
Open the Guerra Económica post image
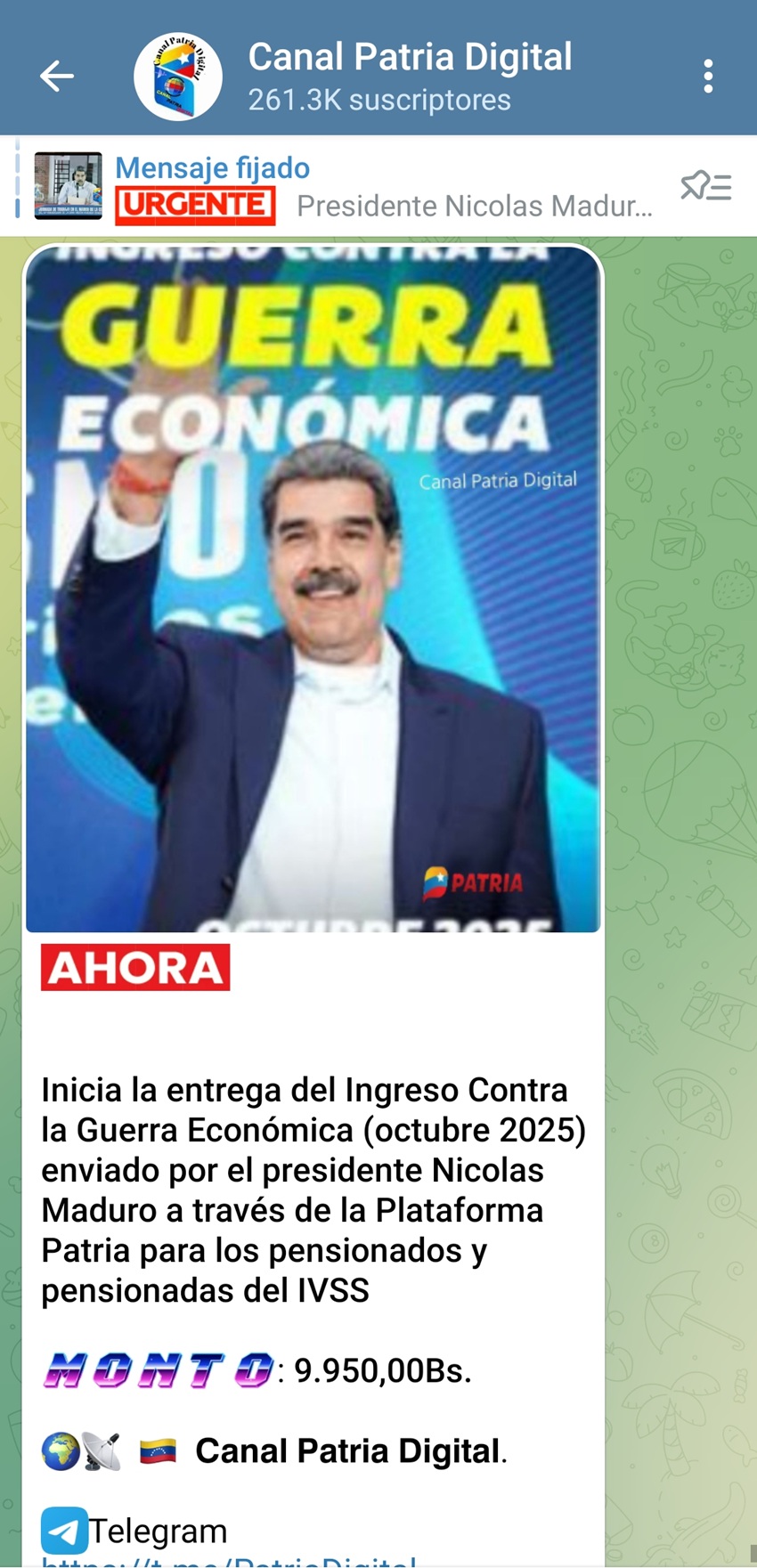tap(313, 589)
